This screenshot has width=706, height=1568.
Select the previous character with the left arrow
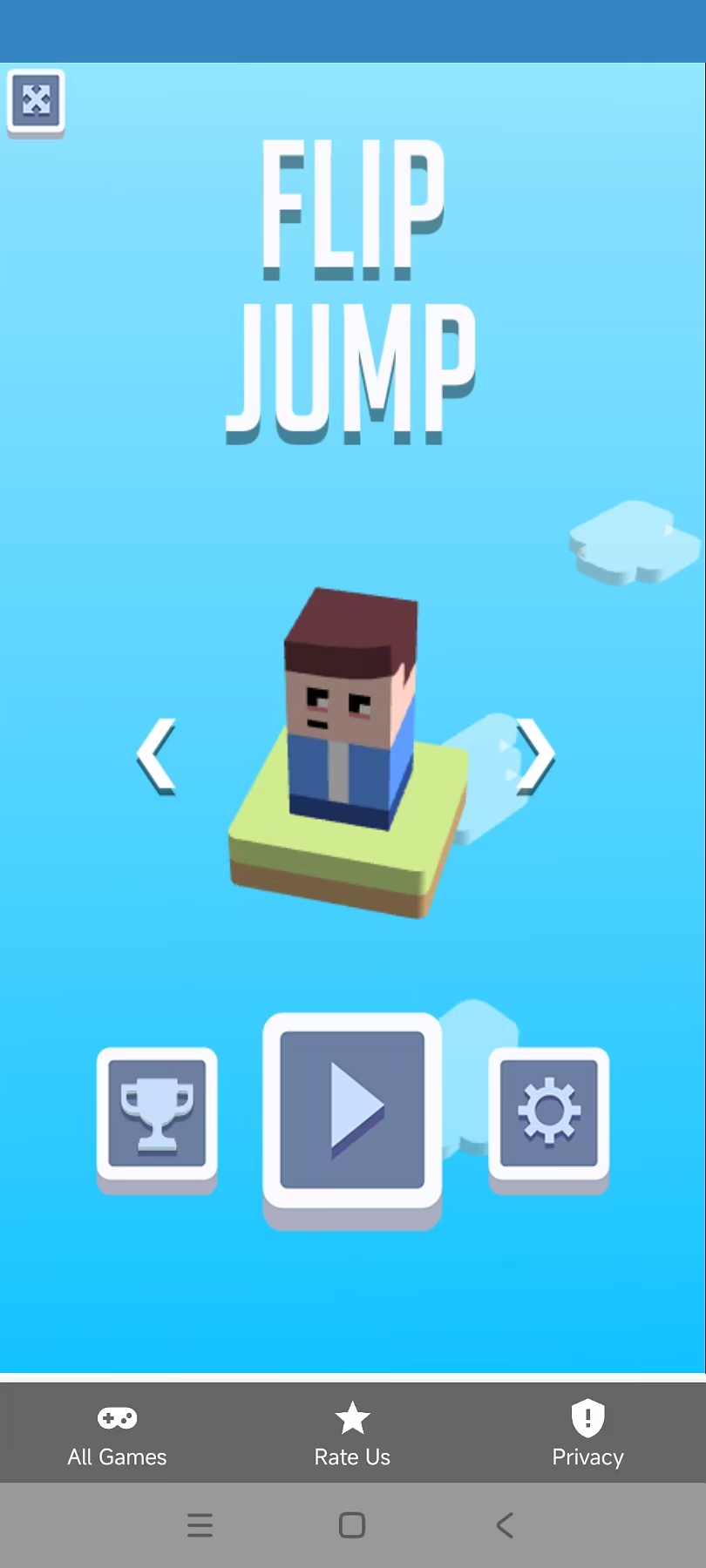(x=157, y=756)
